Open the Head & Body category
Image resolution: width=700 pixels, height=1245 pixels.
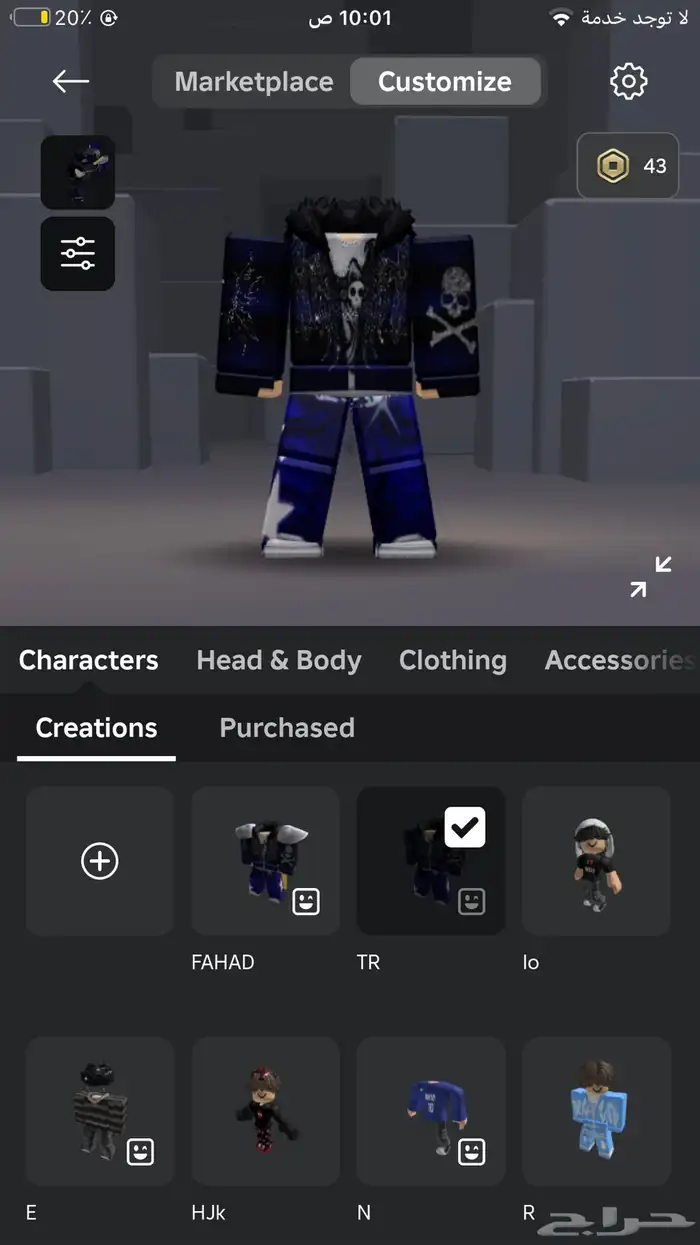(x=278, y=660)
